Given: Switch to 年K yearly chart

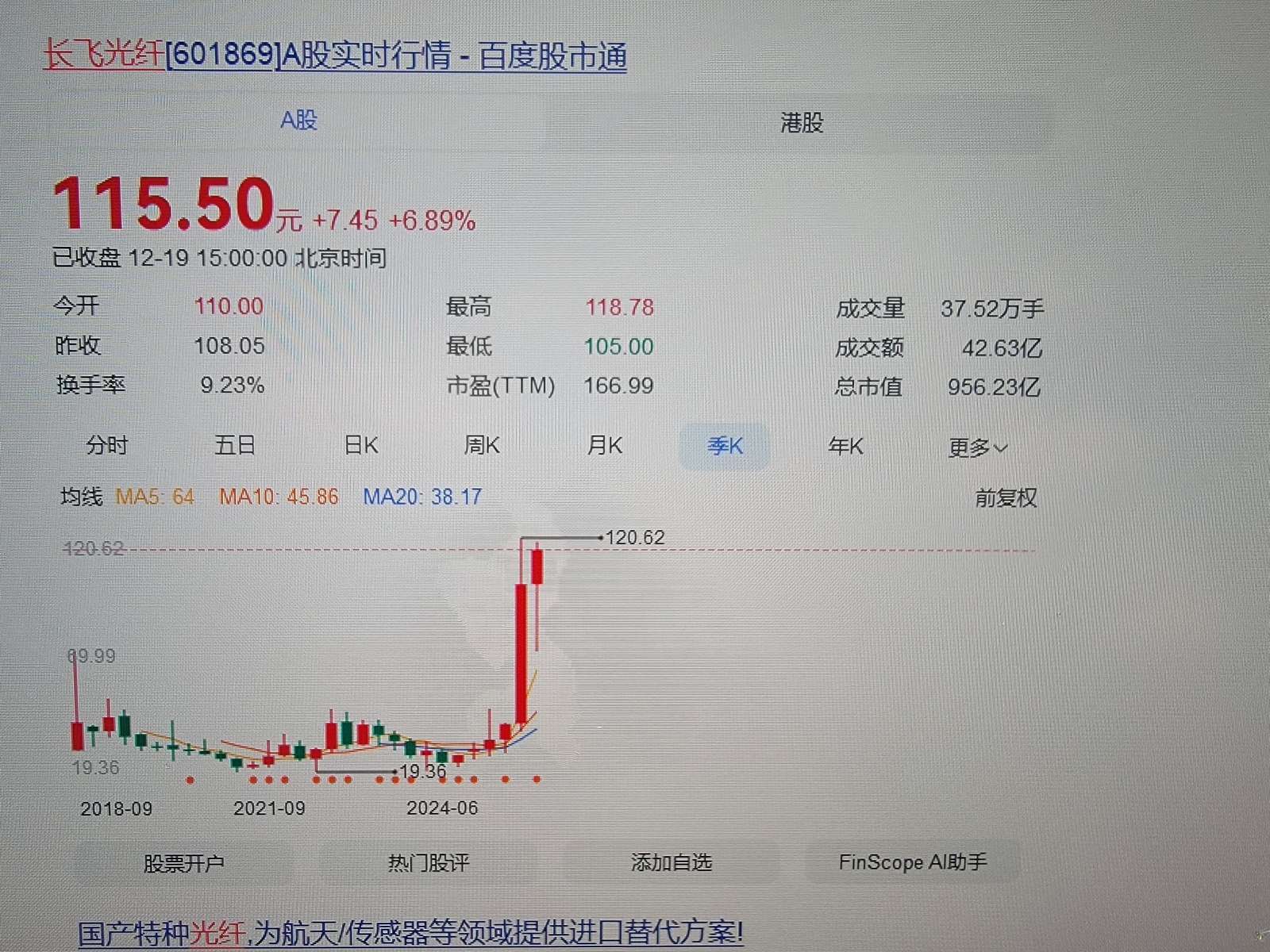Looking at the screenshot, I should [845, 447].
